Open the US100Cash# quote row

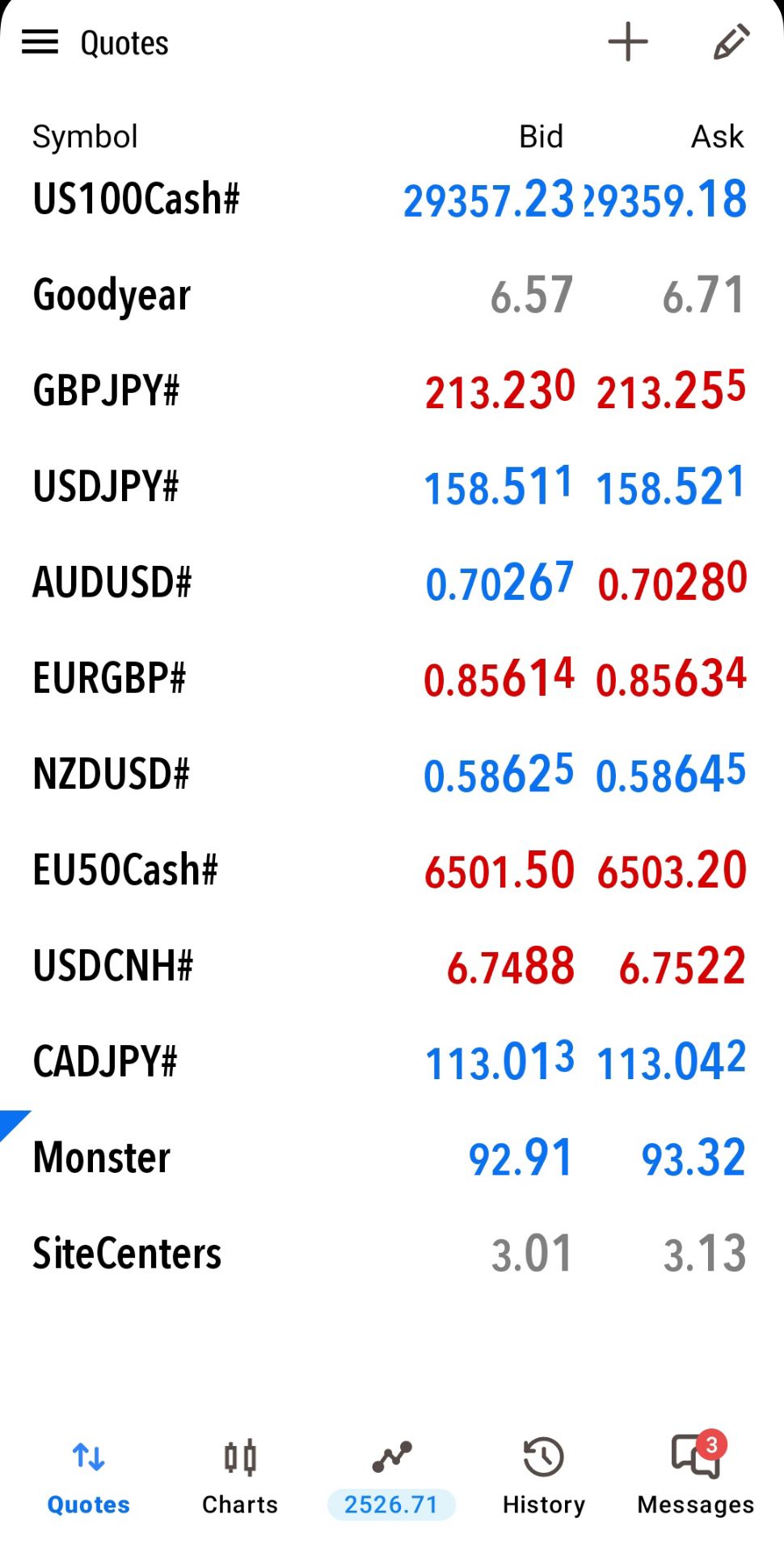(392, 199)
